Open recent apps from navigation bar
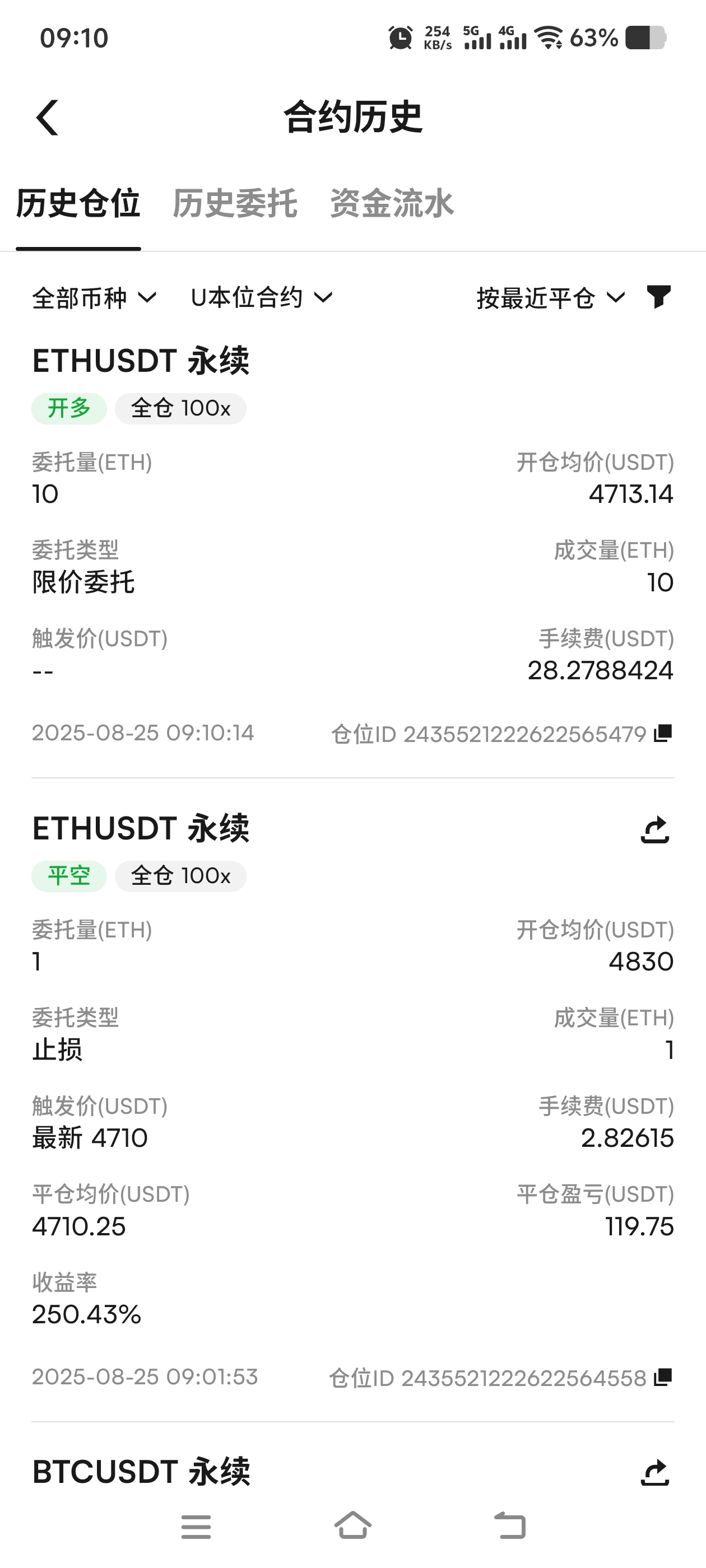 [196, 1527]
